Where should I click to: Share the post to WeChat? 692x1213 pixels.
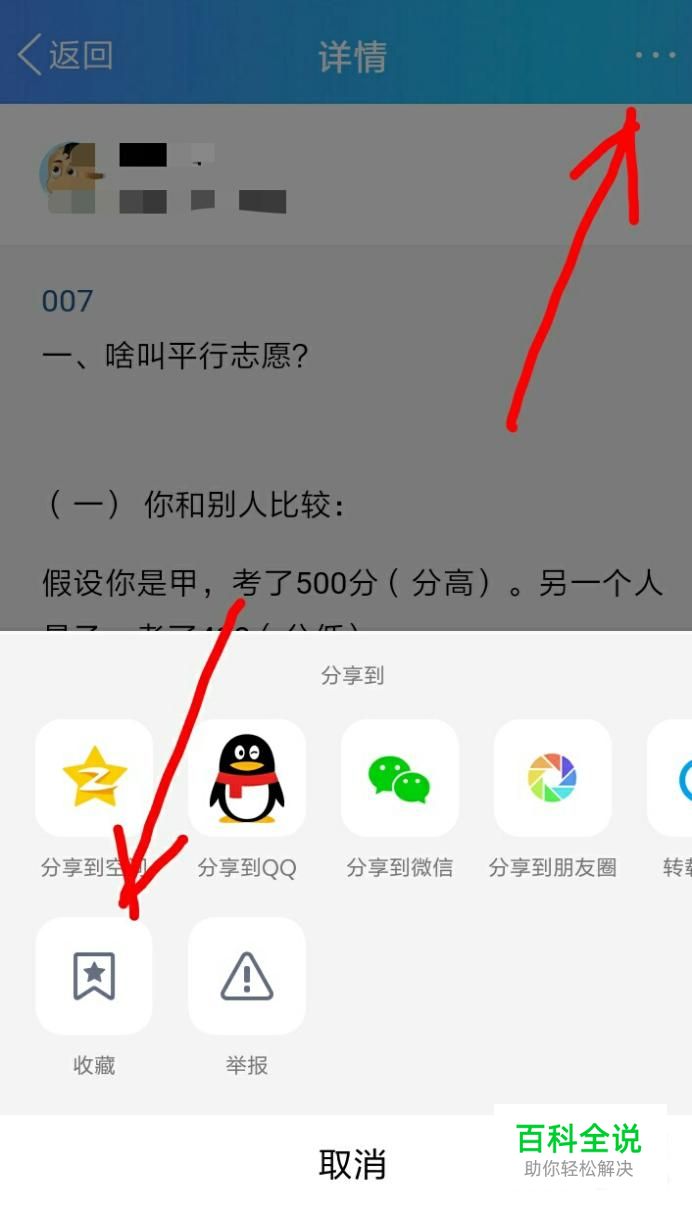pos(400,778)
